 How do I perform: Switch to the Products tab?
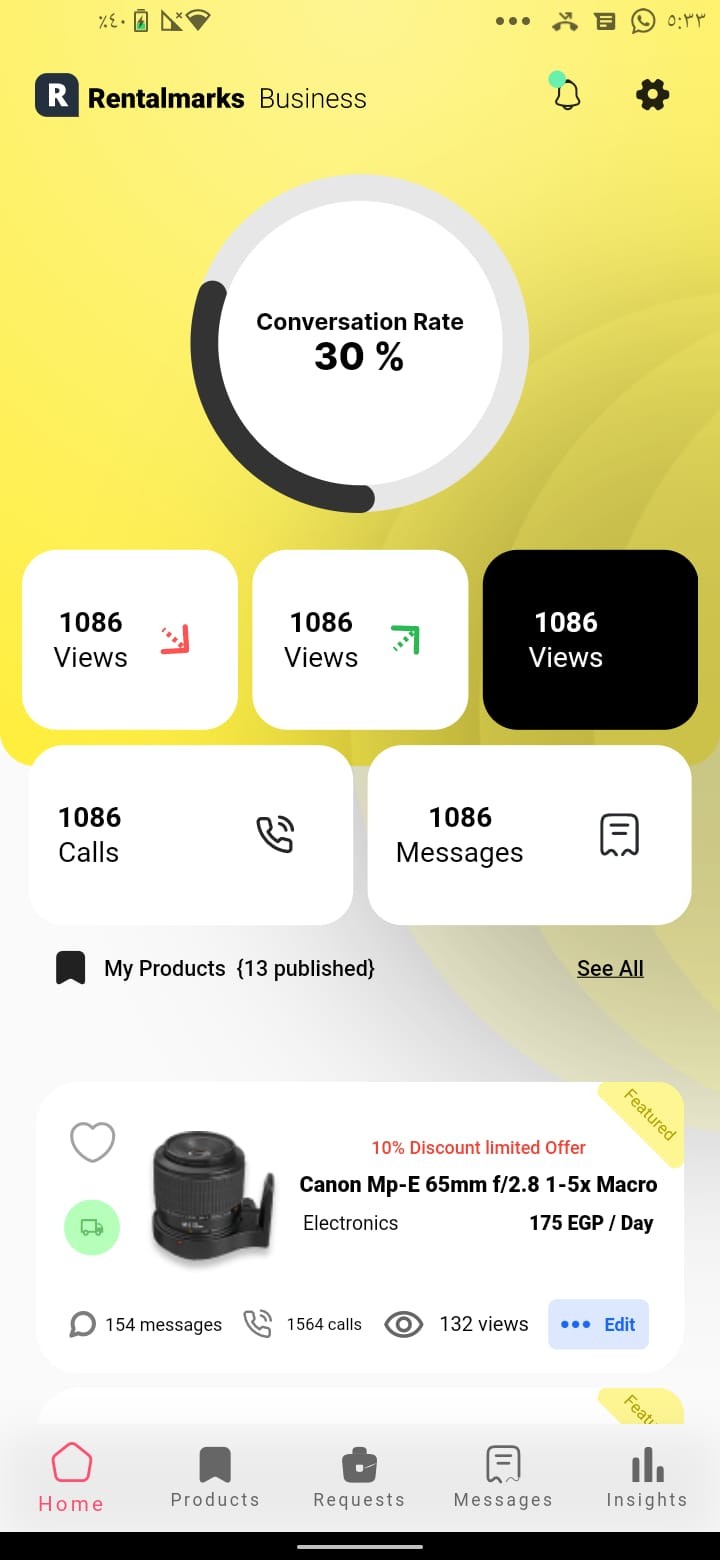215,1478
